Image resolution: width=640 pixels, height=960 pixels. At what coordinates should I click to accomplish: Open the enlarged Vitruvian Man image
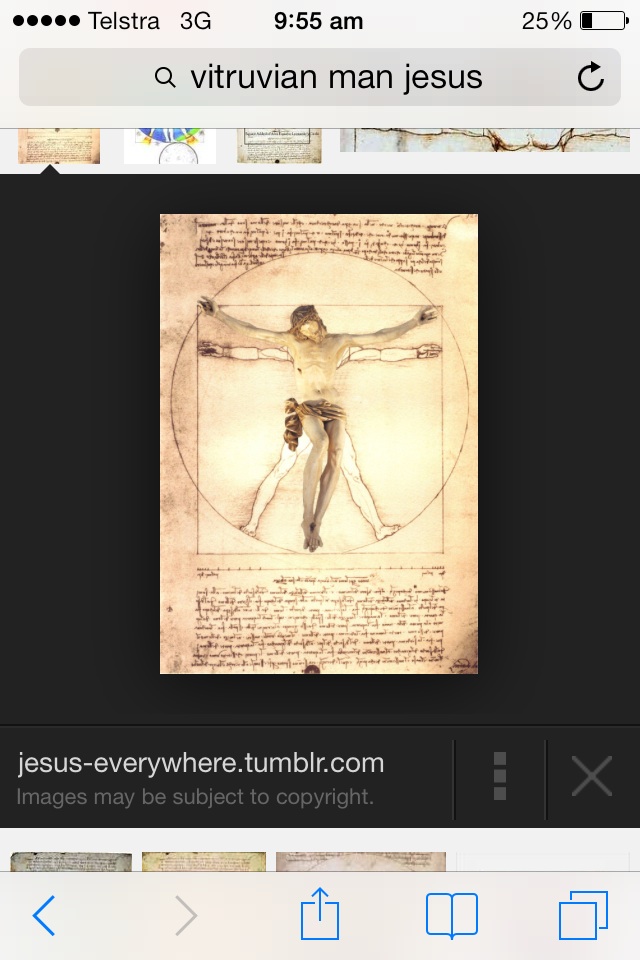coord(319,443)
